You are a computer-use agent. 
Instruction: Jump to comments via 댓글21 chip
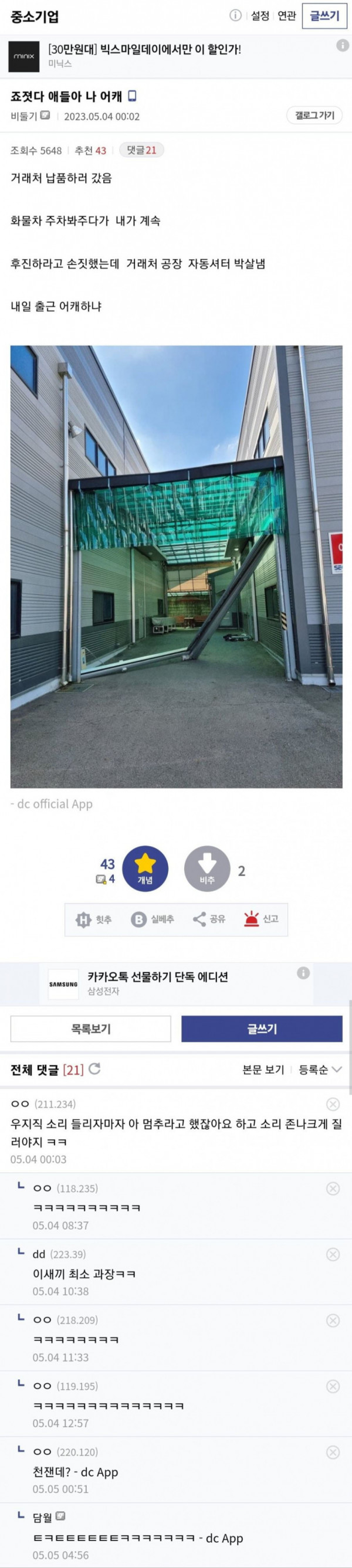pos(141,150)
